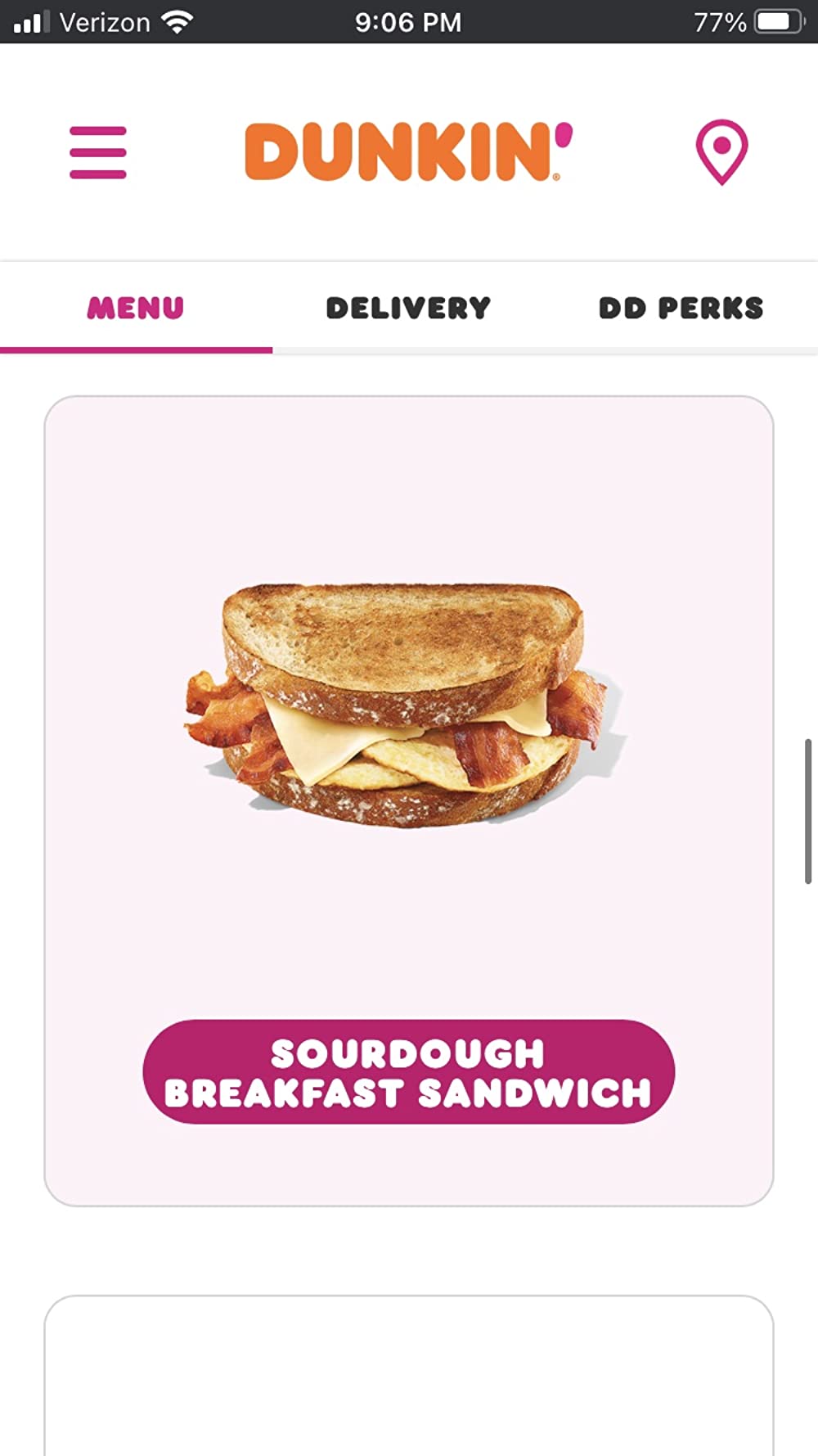Switch to the DD Perks tab

click(x=681, y=309)
